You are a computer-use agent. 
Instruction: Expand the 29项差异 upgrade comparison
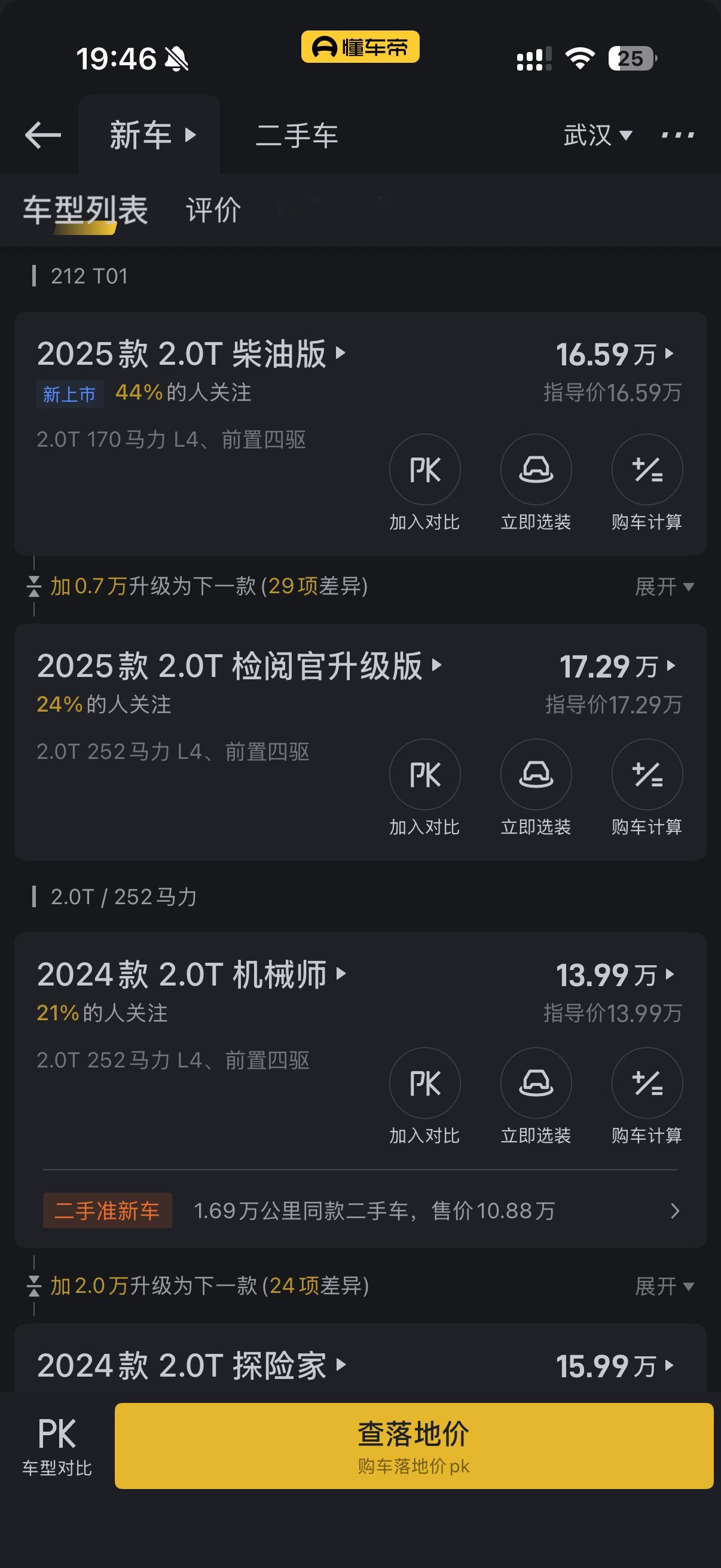[664, 587]
